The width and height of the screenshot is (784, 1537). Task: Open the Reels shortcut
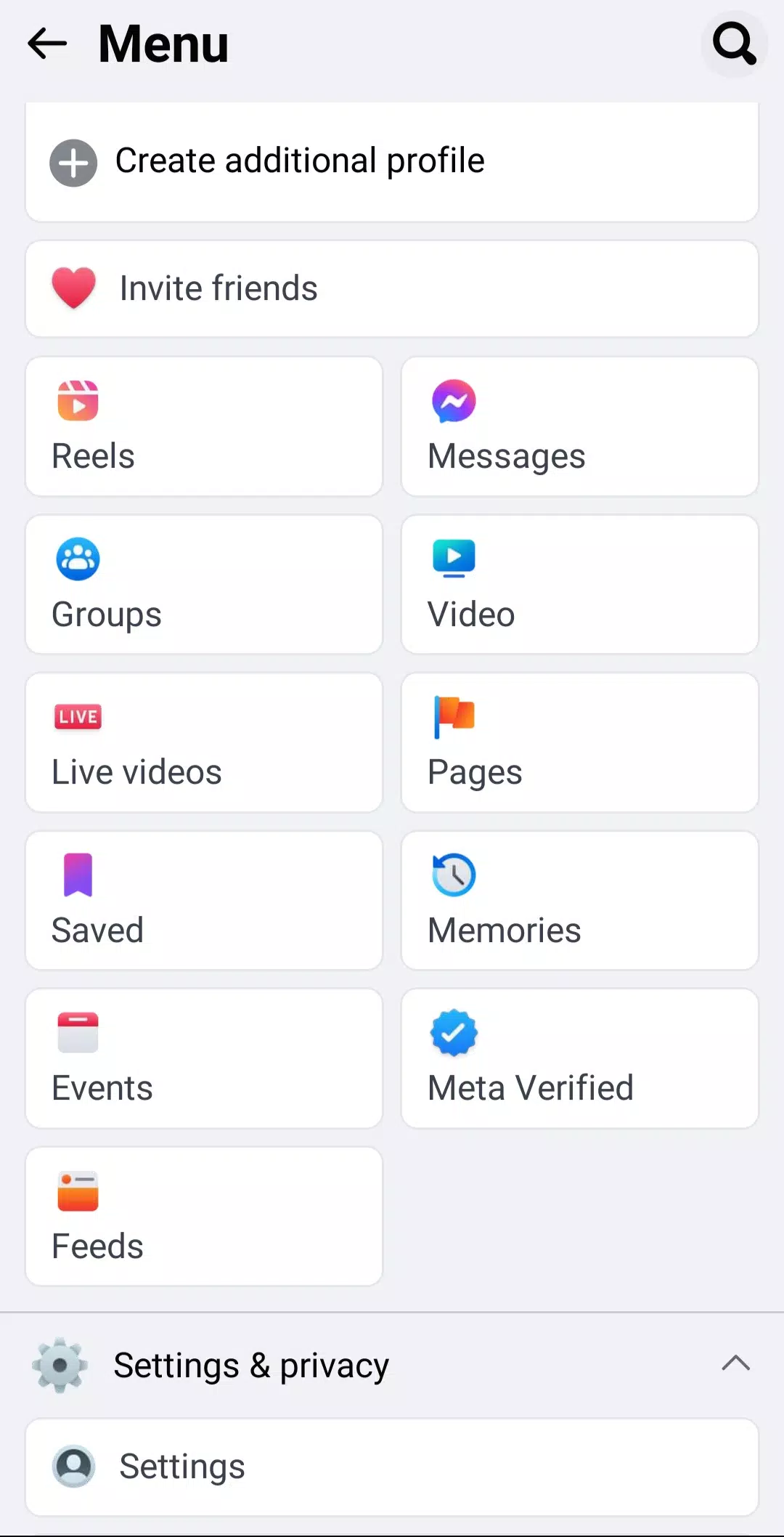pyautogui.click(x=204, y=426)
